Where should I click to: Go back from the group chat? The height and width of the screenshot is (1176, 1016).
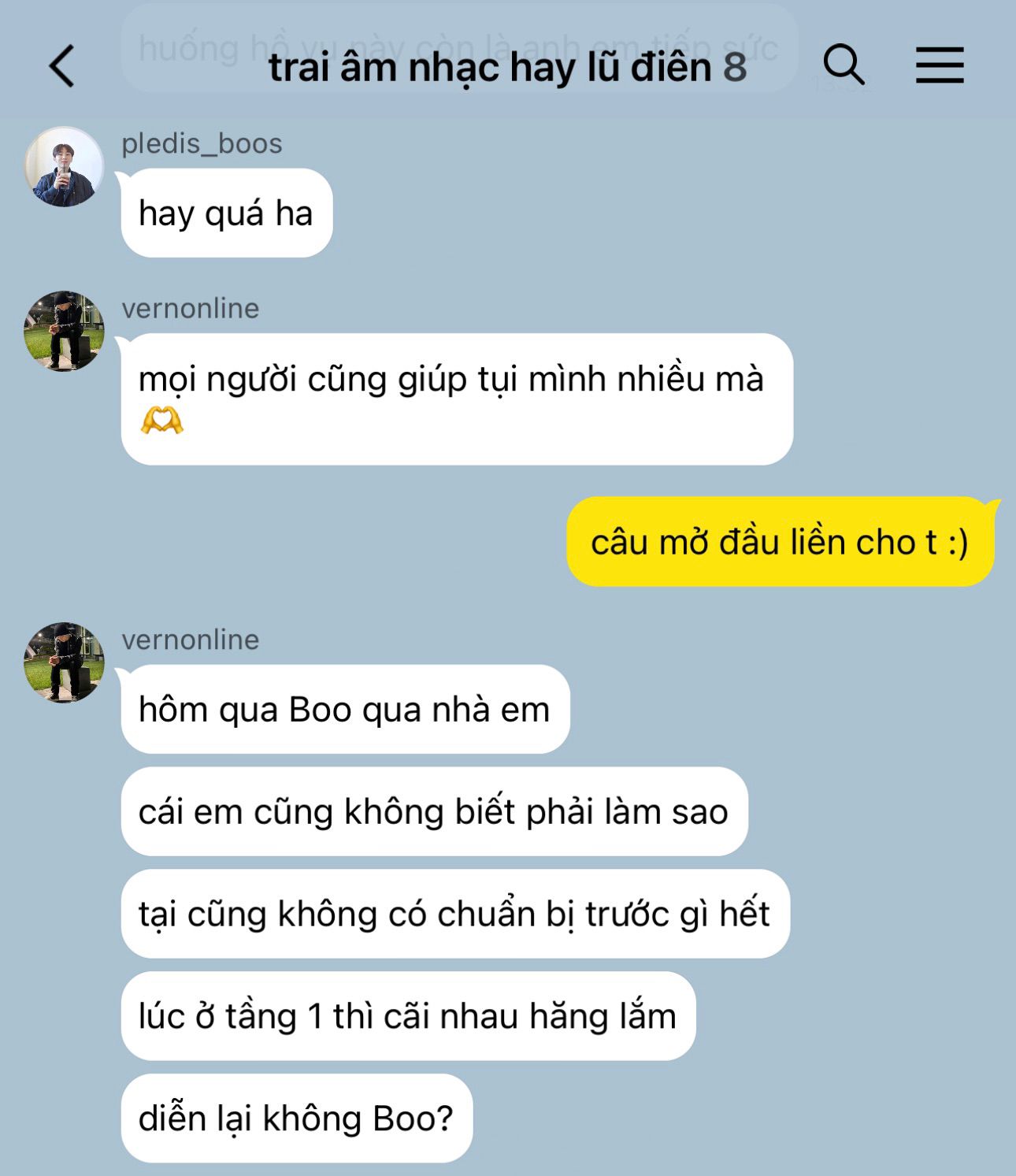click(61, 65)
